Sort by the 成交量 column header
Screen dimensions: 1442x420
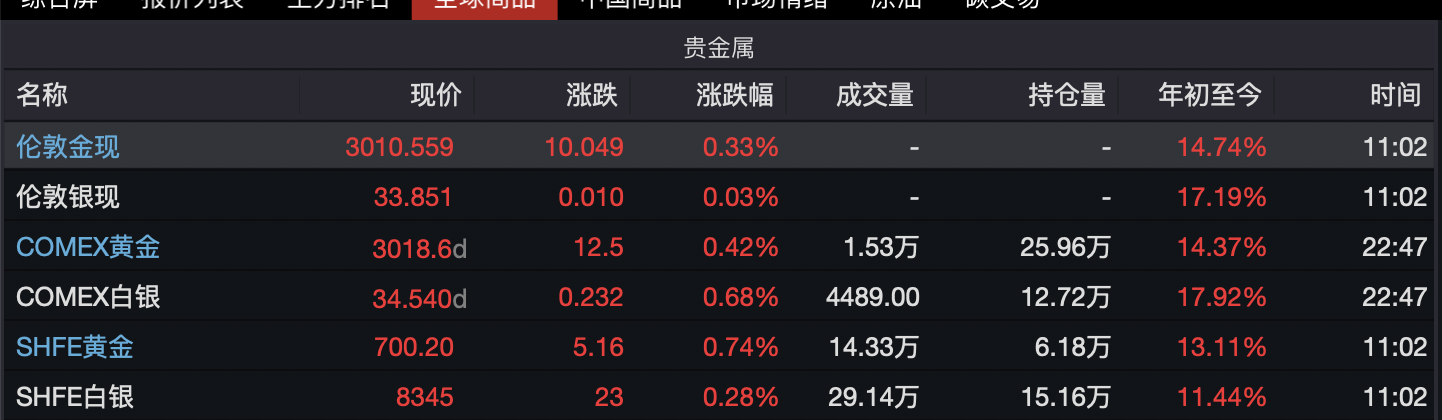875,96
